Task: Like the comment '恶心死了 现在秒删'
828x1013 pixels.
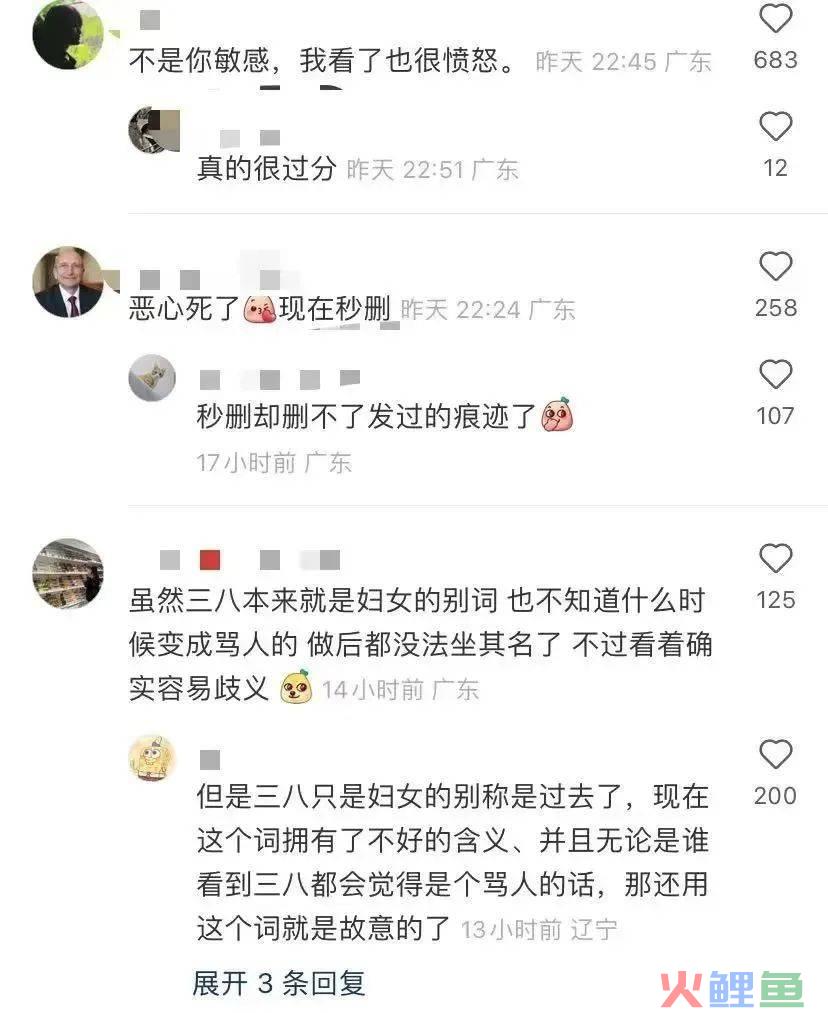Action: 775,267
